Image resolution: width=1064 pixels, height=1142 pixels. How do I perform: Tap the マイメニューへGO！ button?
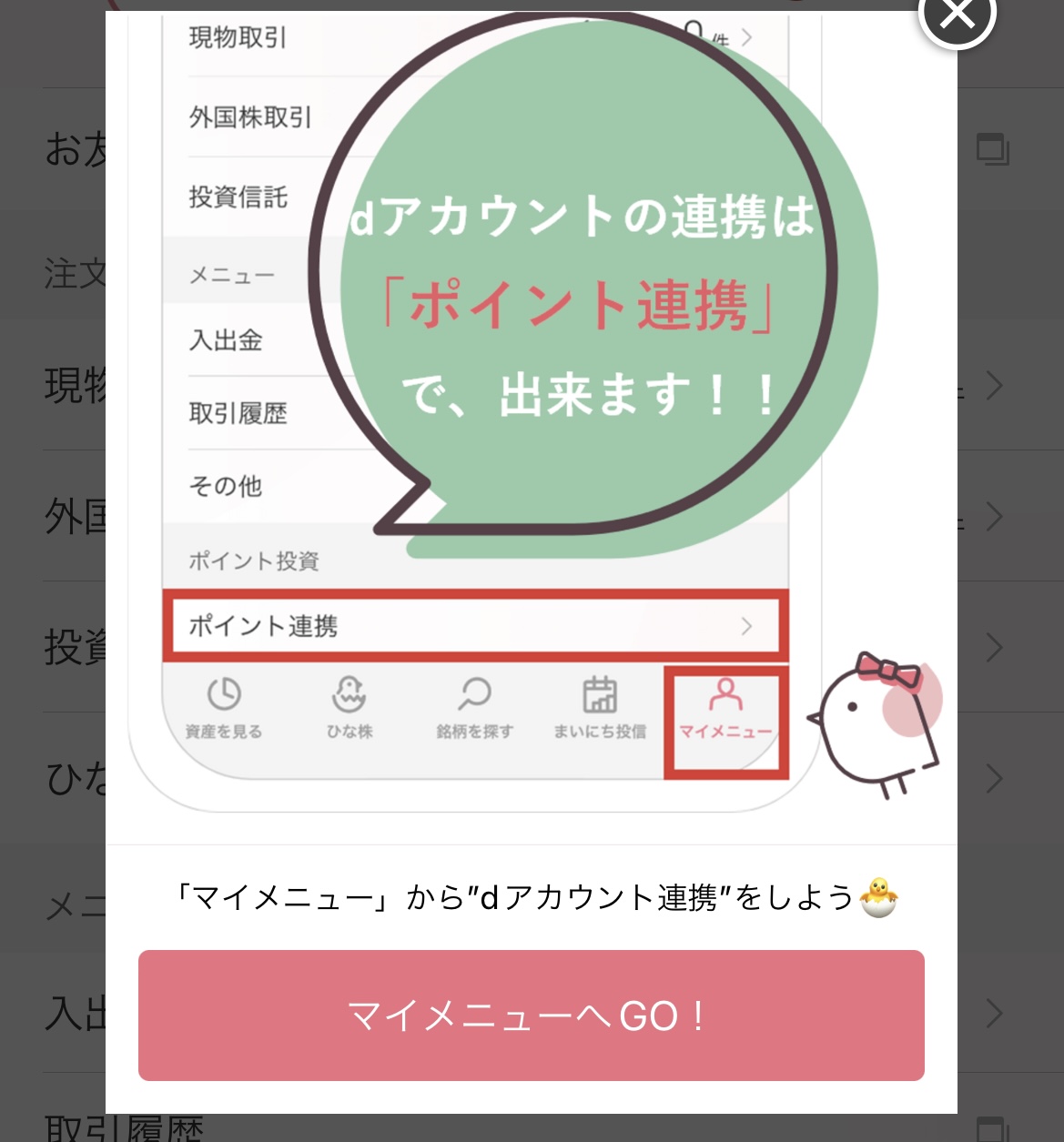[531, 1015]
